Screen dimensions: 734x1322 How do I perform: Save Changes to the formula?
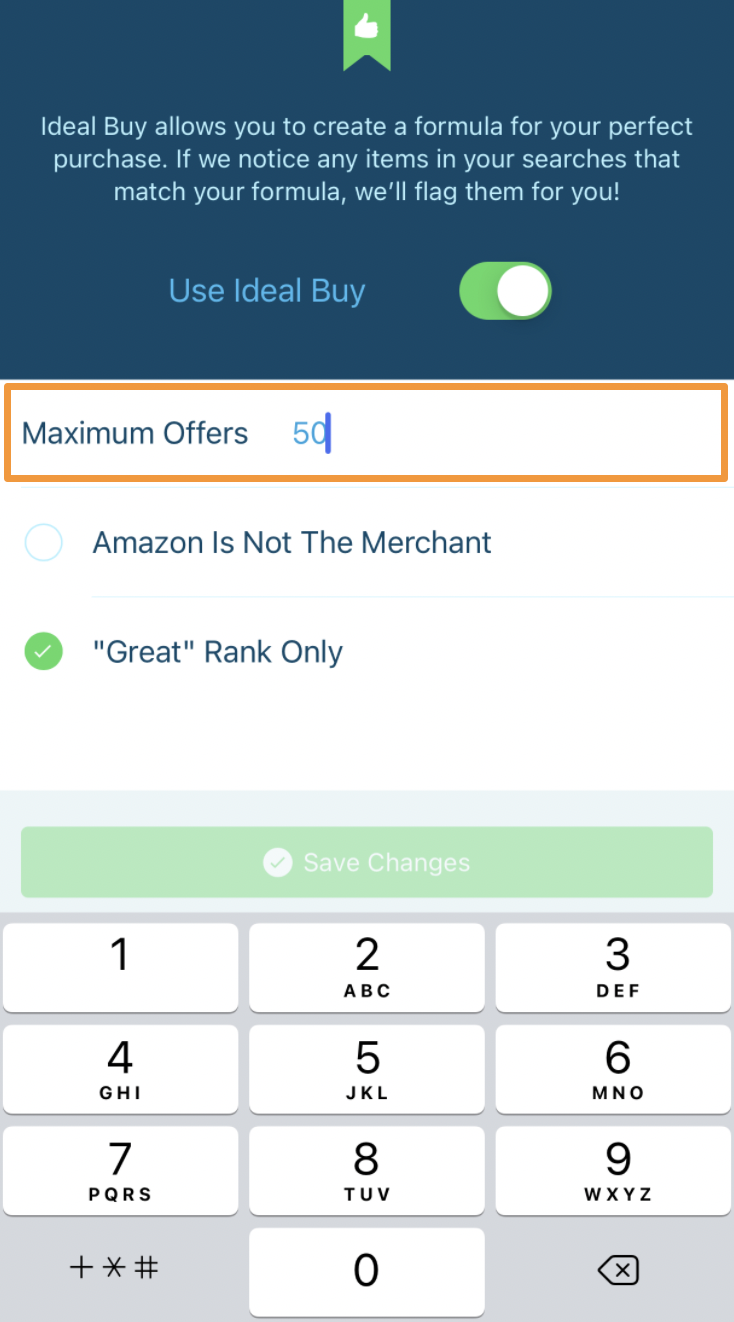point(366,862)
